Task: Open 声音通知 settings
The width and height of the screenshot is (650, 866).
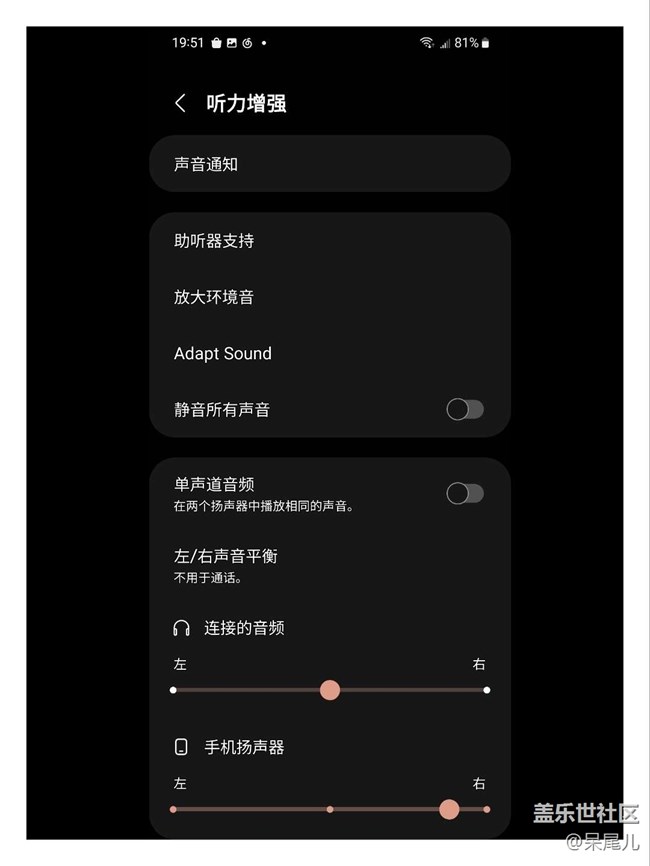Action: (x=329, y=164)
